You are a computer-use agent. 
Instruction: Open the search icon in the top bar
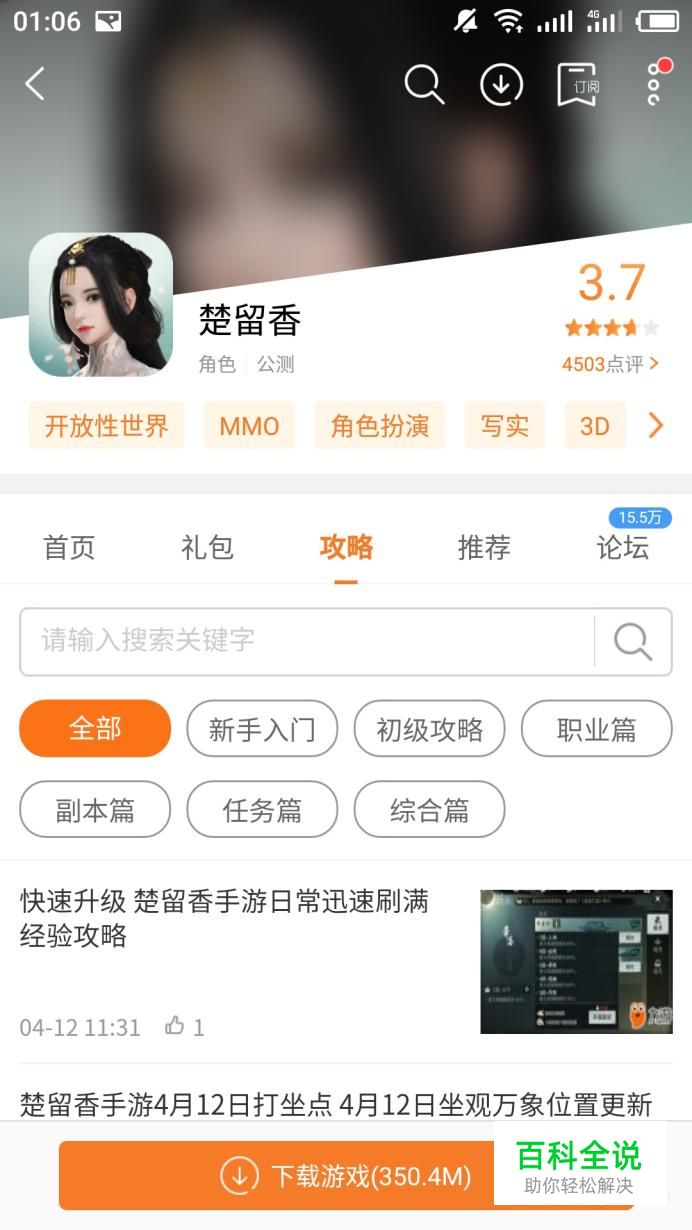tap(424, 85)
